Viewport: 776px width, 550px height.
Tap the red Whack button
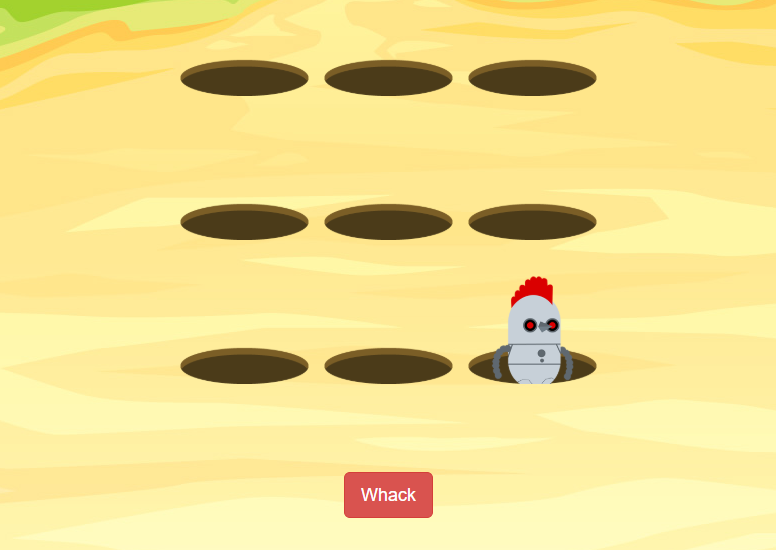tap(388, 495)
